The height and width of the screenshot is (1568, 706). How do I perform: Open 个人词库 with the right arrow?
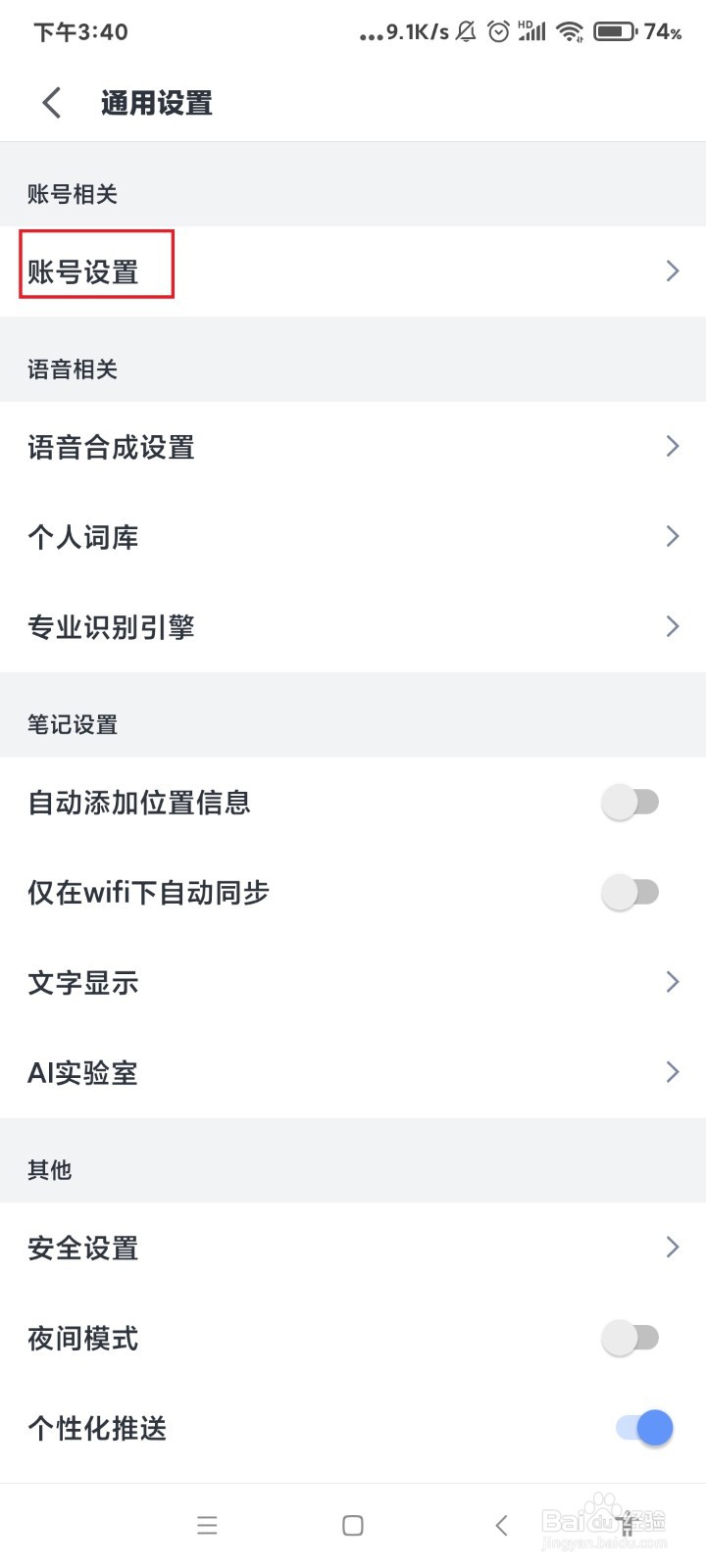click(672, 536)
